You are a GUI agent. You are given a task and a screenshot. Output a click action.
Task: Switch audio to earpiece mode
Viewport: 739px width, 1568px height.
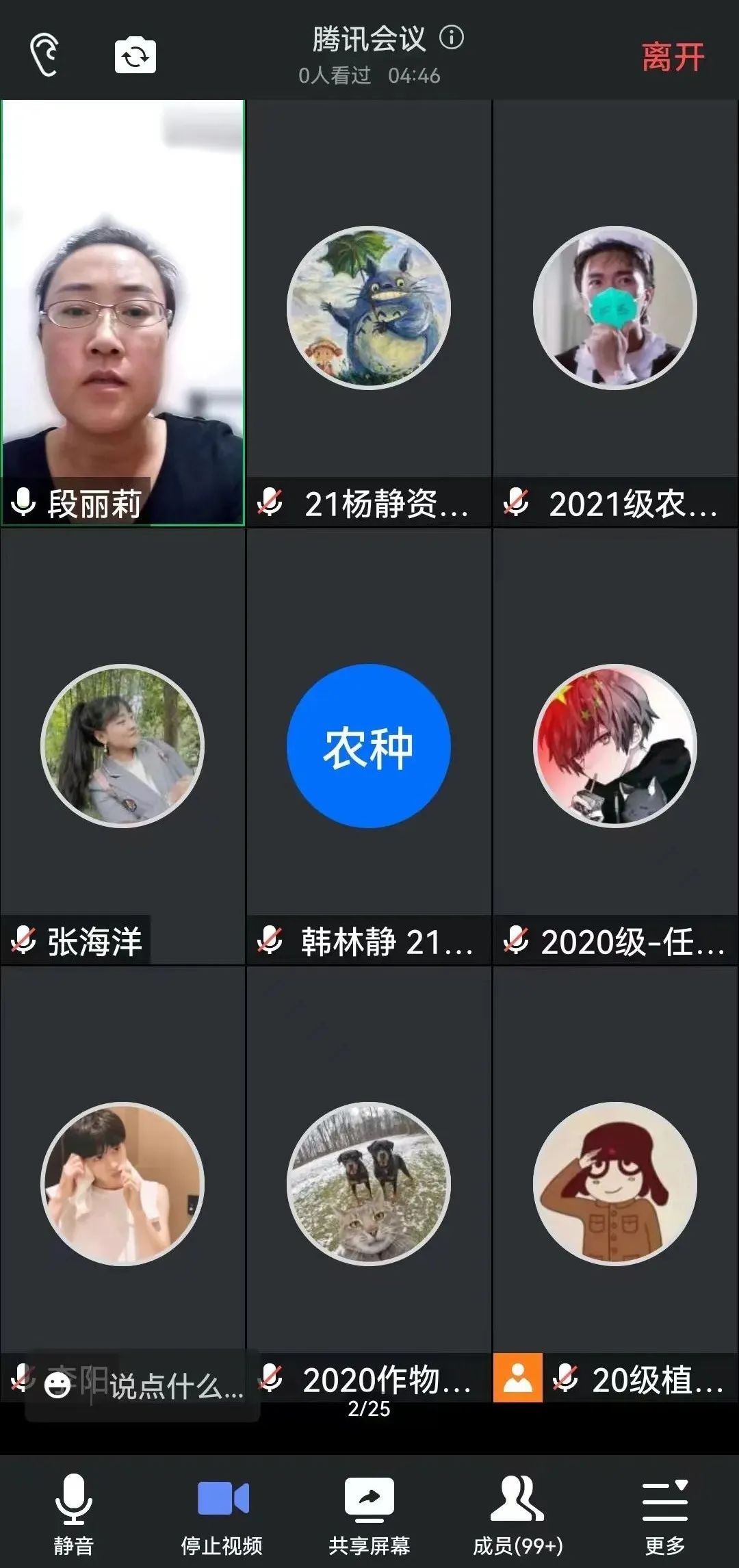[45, 55]
